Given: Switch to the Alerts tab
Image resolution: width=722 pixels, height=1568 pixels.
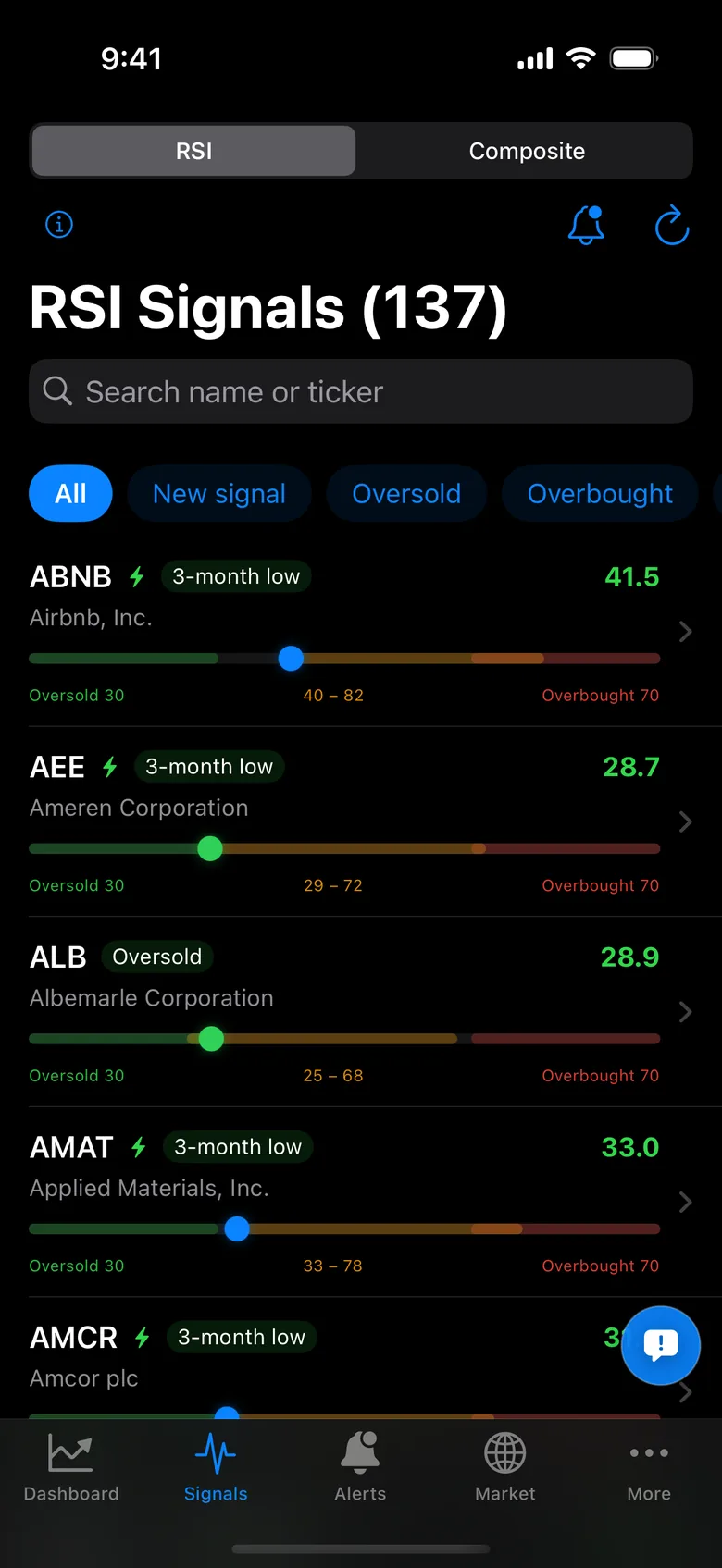Looking at the screenshot, I should [x=360, y=1467].
